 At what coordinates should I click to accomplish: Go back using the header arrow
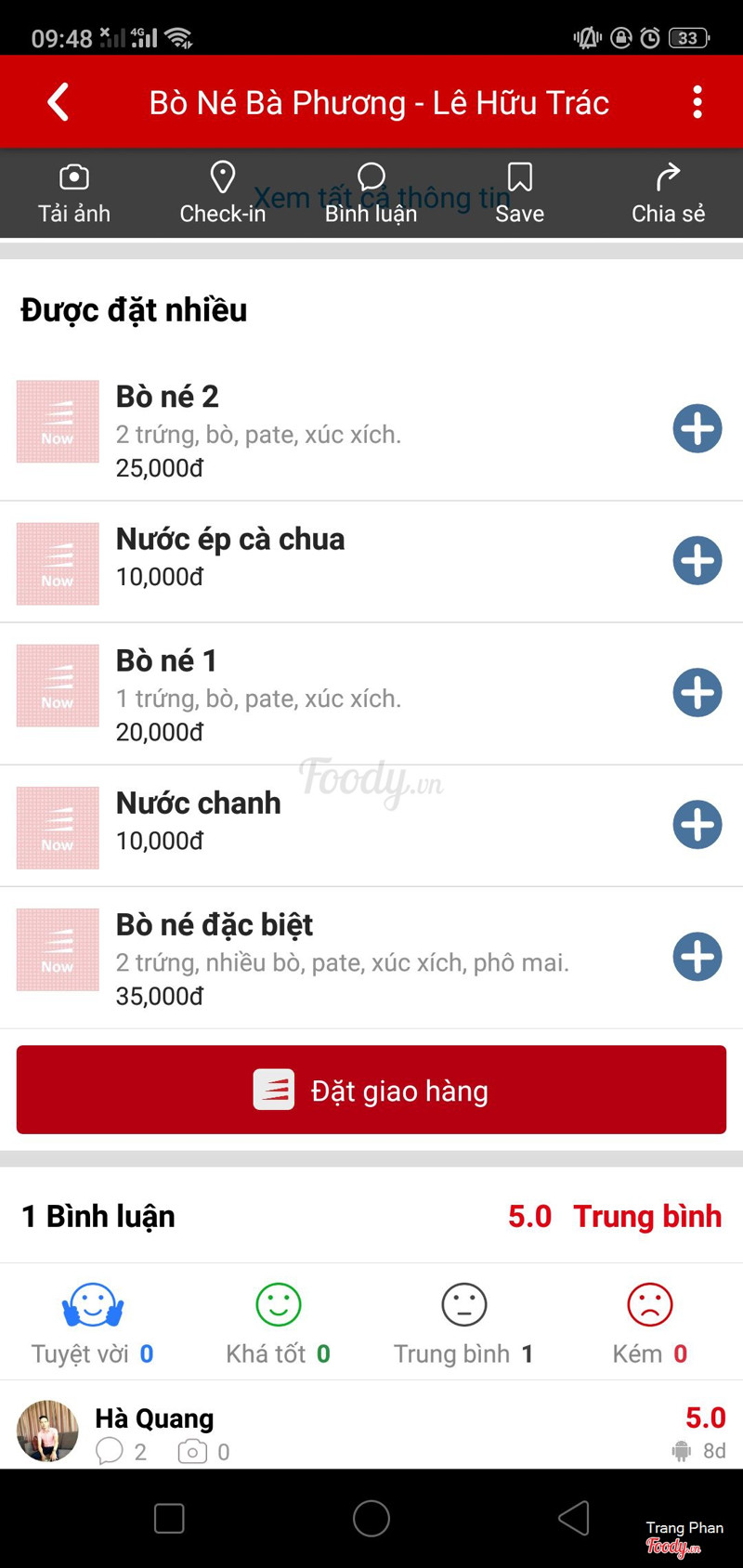tap(59, 102)
